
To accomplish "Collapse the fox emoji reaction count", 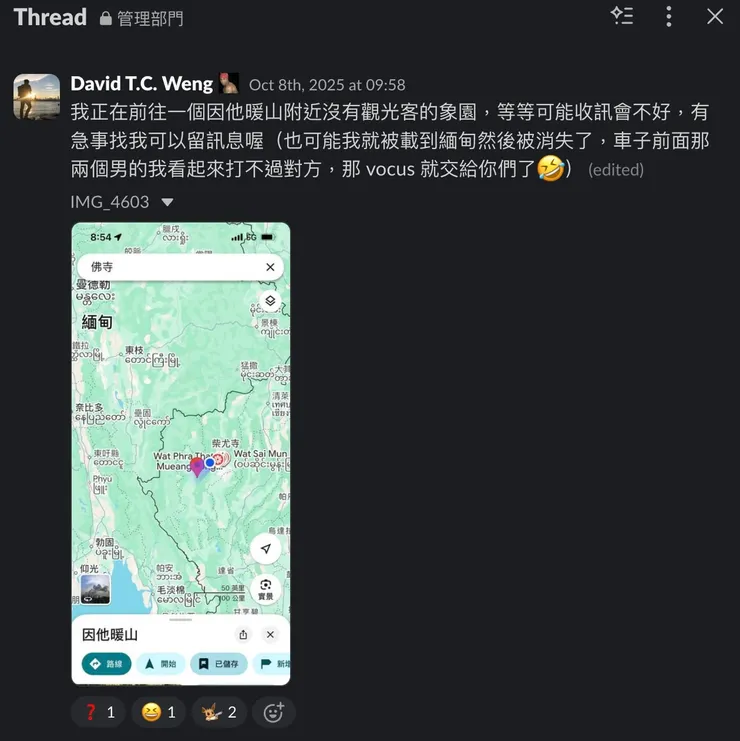I will [x=219, y=712].
